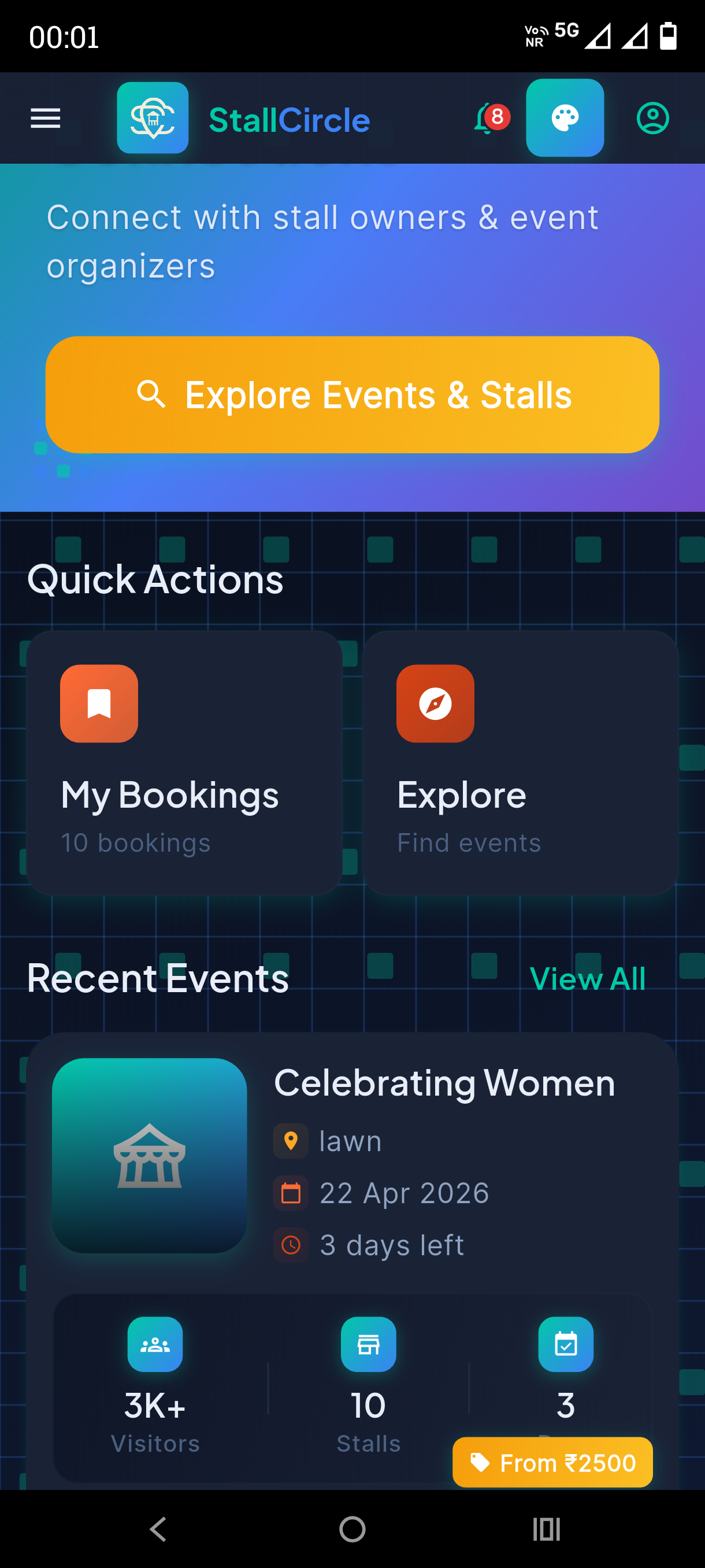Click the calendar checkmark icon for days

point(566,1344)
